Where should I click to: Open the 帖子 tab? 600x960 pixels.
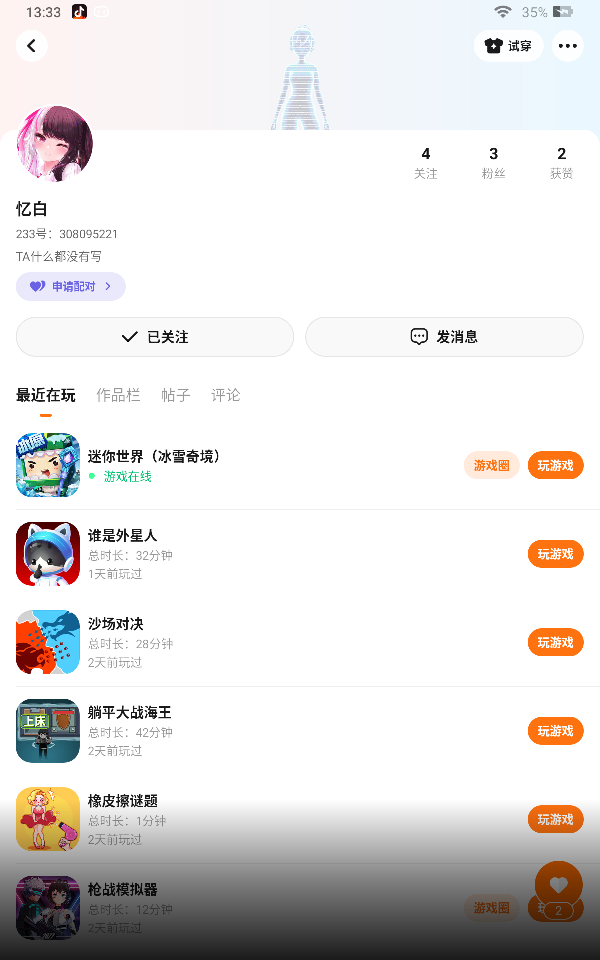tap(176, 395)
